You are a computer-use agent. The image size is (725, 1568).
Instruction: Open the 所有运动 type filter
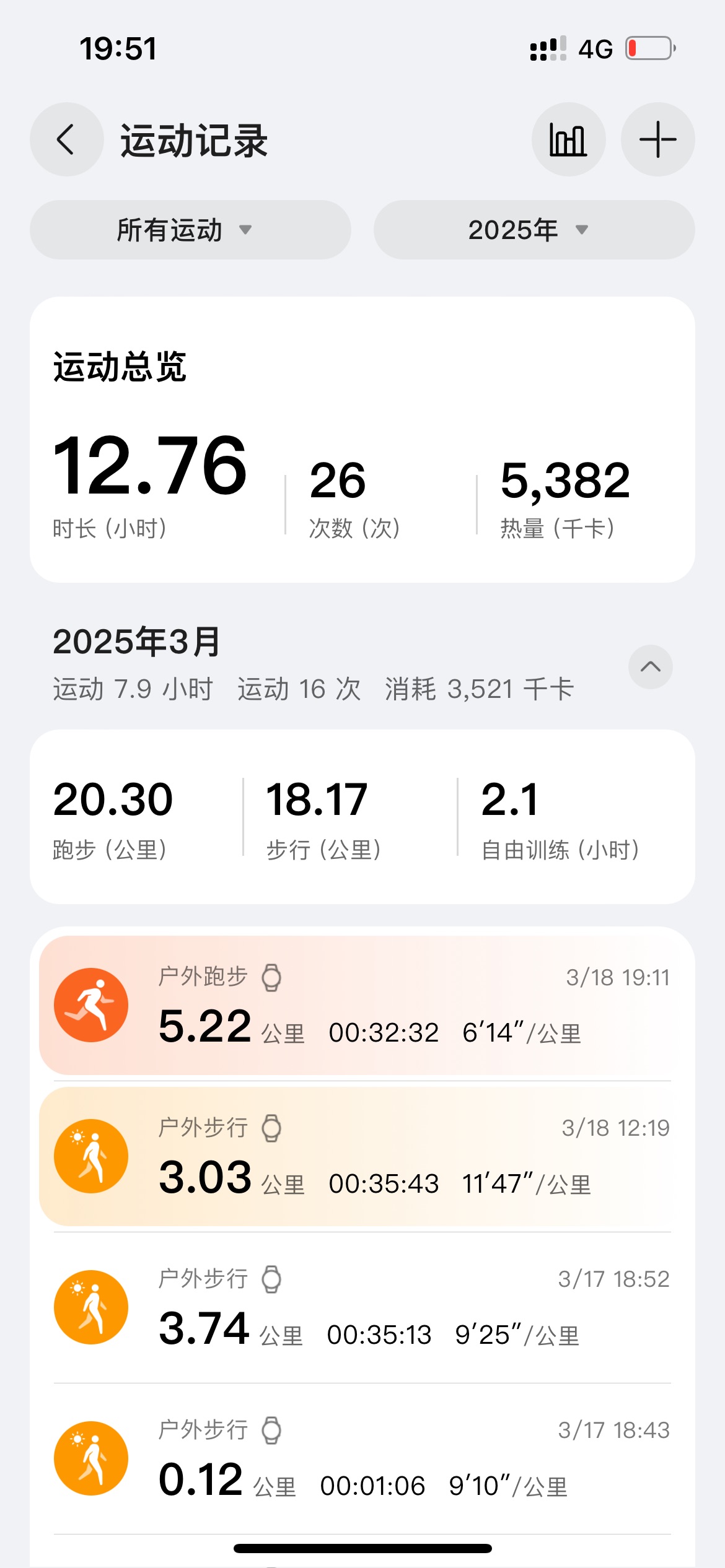pyautogui.click(x=190, y=230)
